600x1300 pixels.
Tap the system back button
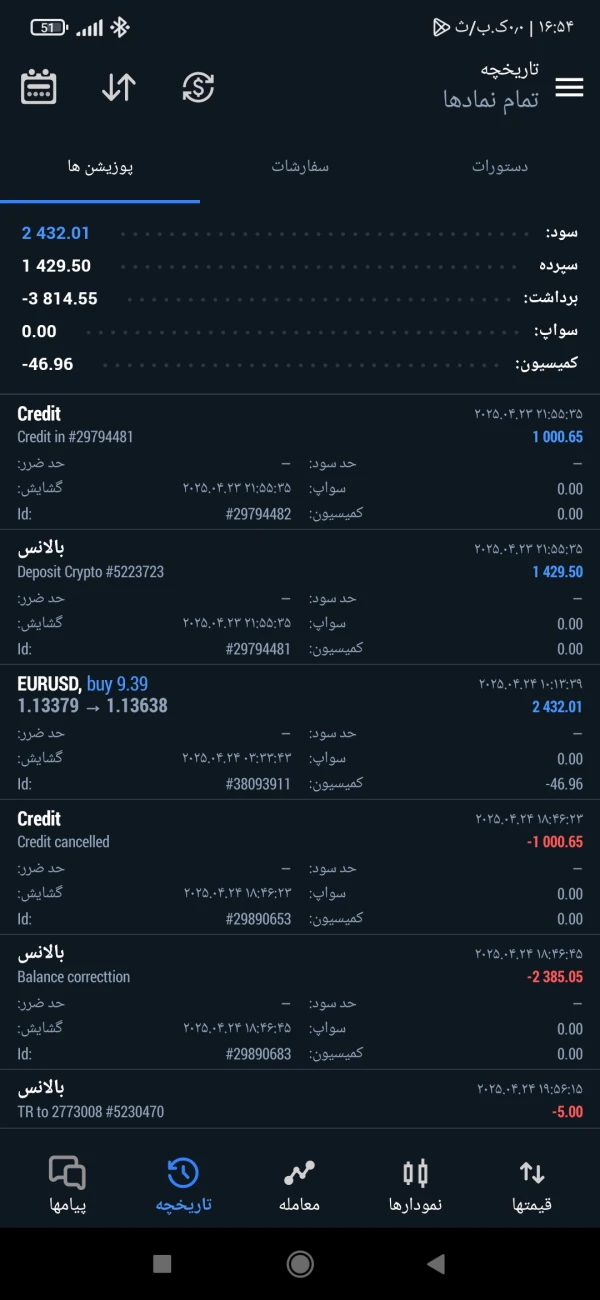(436, 1264)
